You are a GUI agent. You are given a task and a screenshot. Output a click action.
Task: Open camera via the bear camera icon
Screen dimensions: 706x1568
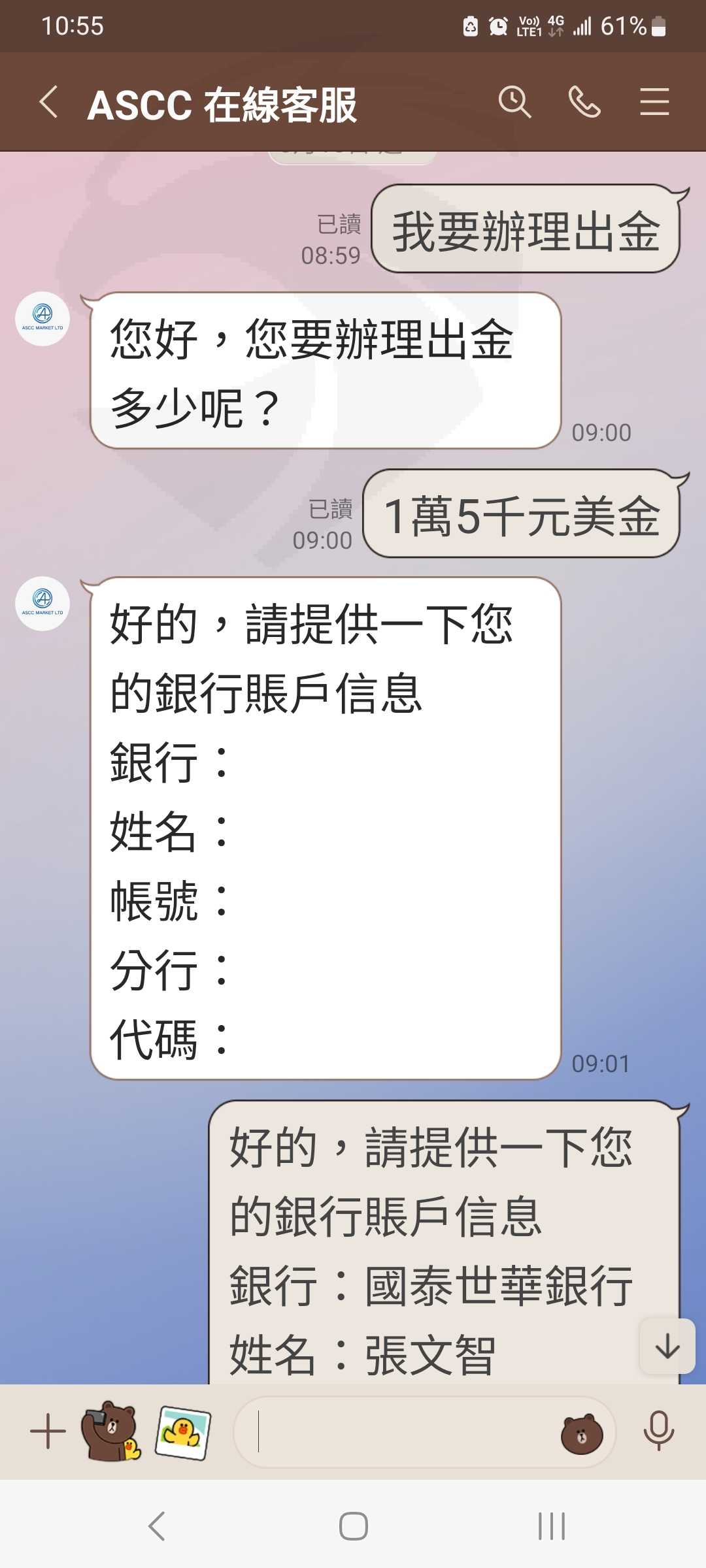(111, 1431)
